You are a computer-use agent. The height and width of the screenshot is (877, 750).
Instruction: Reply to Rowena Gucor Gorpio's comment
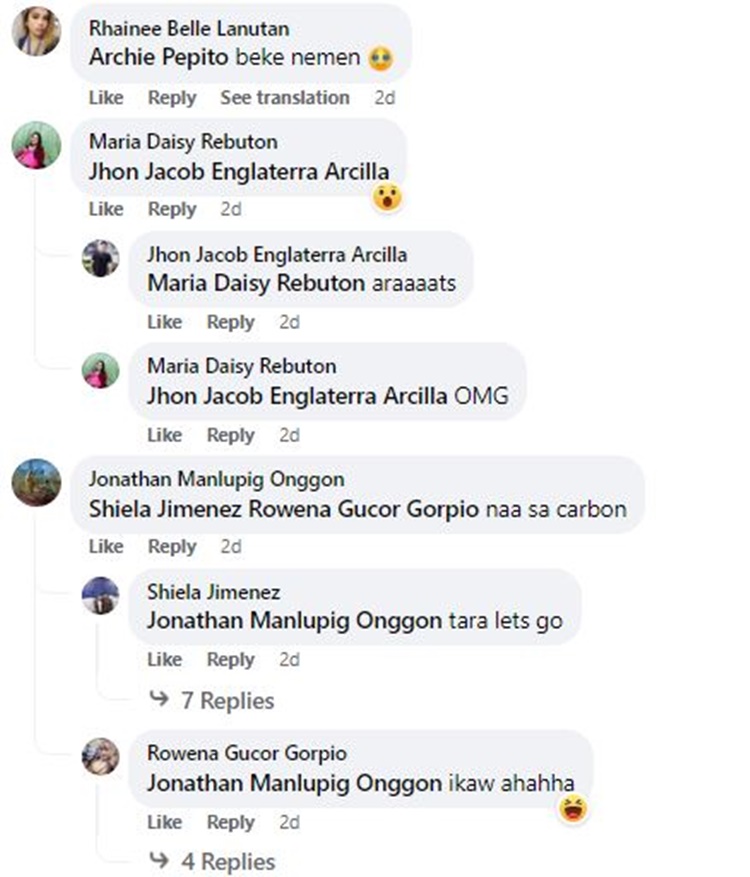tap(230, 822)
